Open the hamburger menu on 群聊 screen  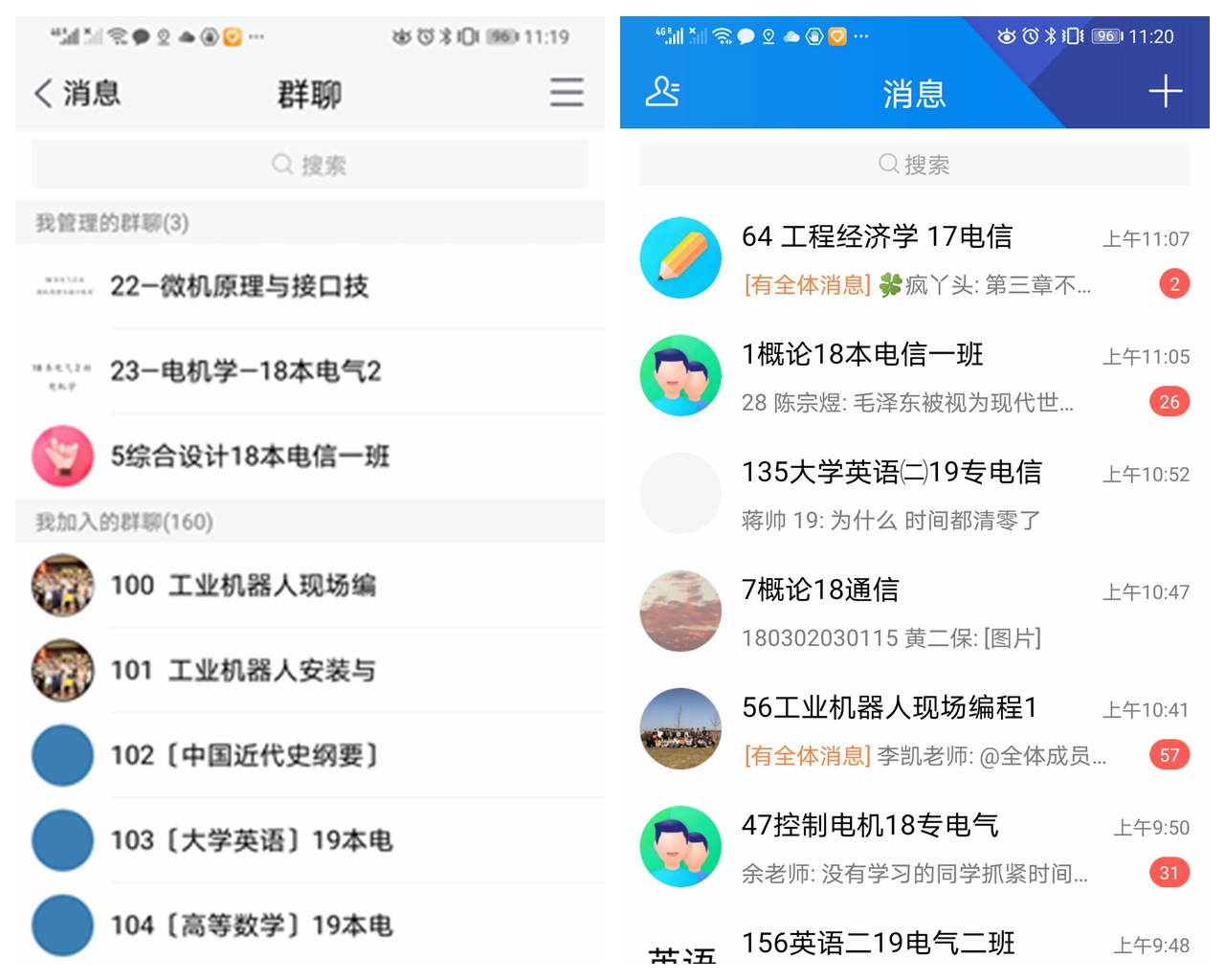(567, 93)
